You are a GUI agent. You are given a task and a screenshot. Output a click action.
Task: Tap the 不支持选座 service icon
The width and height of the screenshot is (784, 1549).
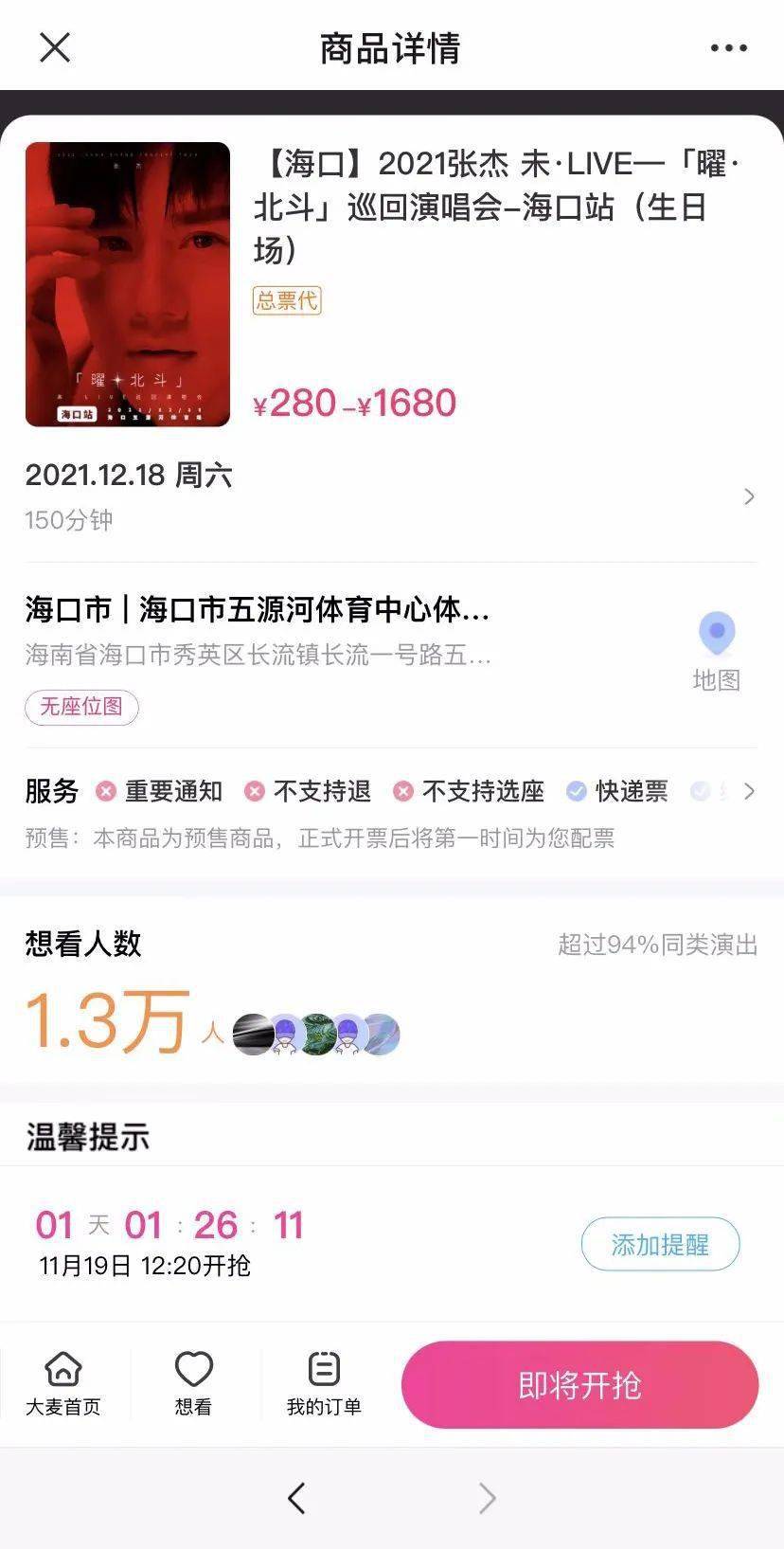(x=404, y=791)
